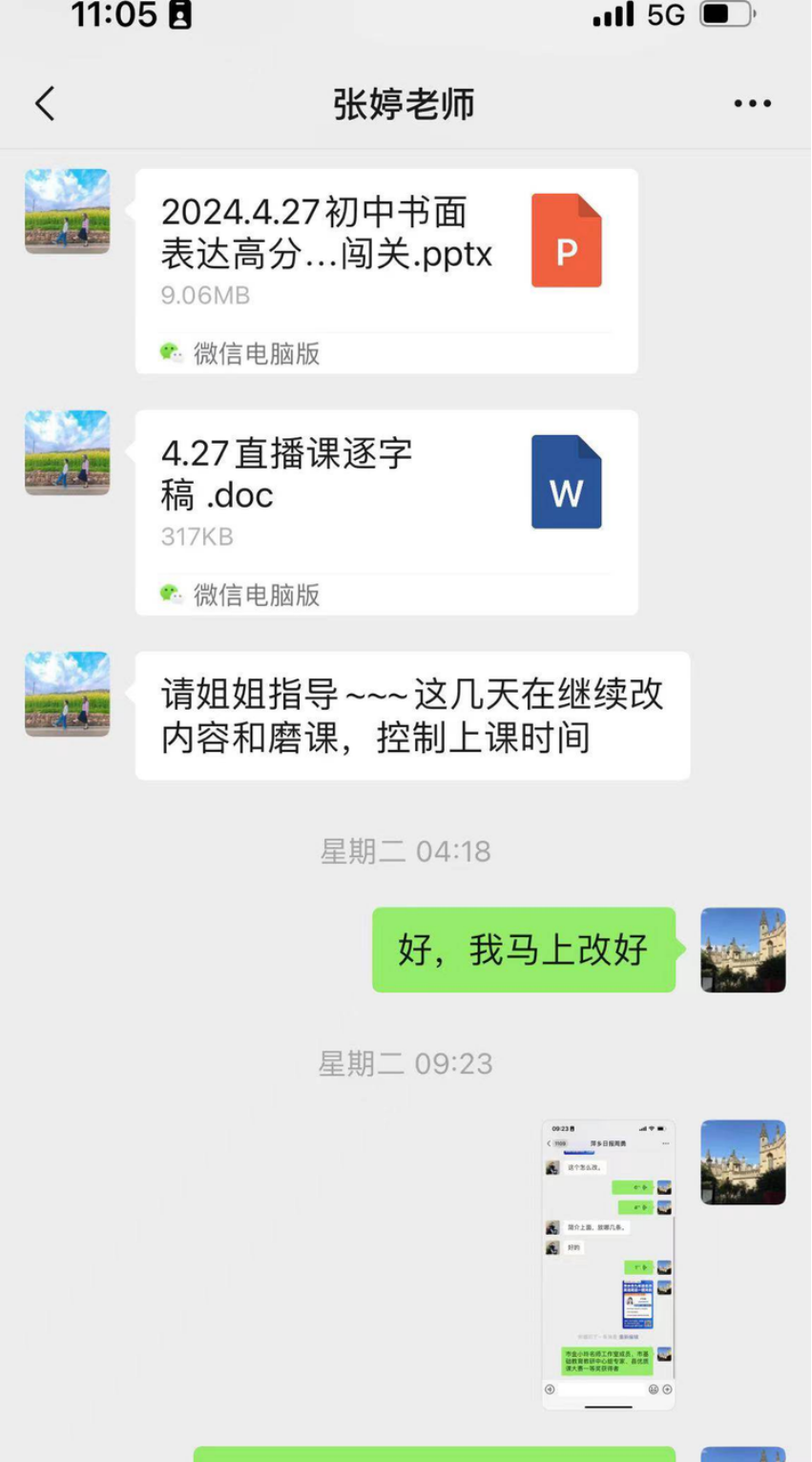Open the PowerPoint file icon for the PPTX

pos(568,241)
